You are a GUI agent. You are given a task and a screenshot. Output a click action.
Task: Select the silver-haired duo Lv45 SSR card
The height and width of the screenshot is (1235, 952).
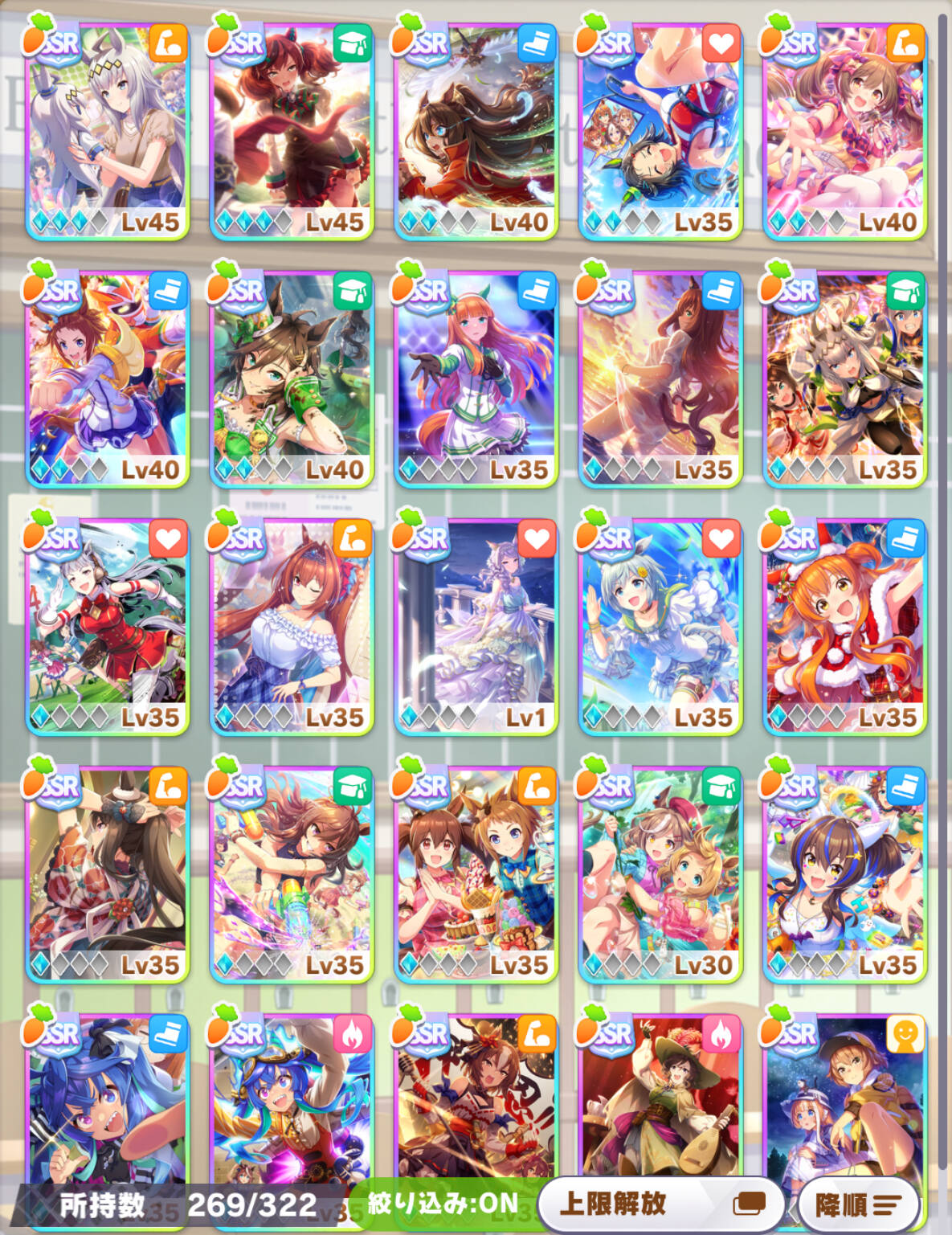pos(108,131)
